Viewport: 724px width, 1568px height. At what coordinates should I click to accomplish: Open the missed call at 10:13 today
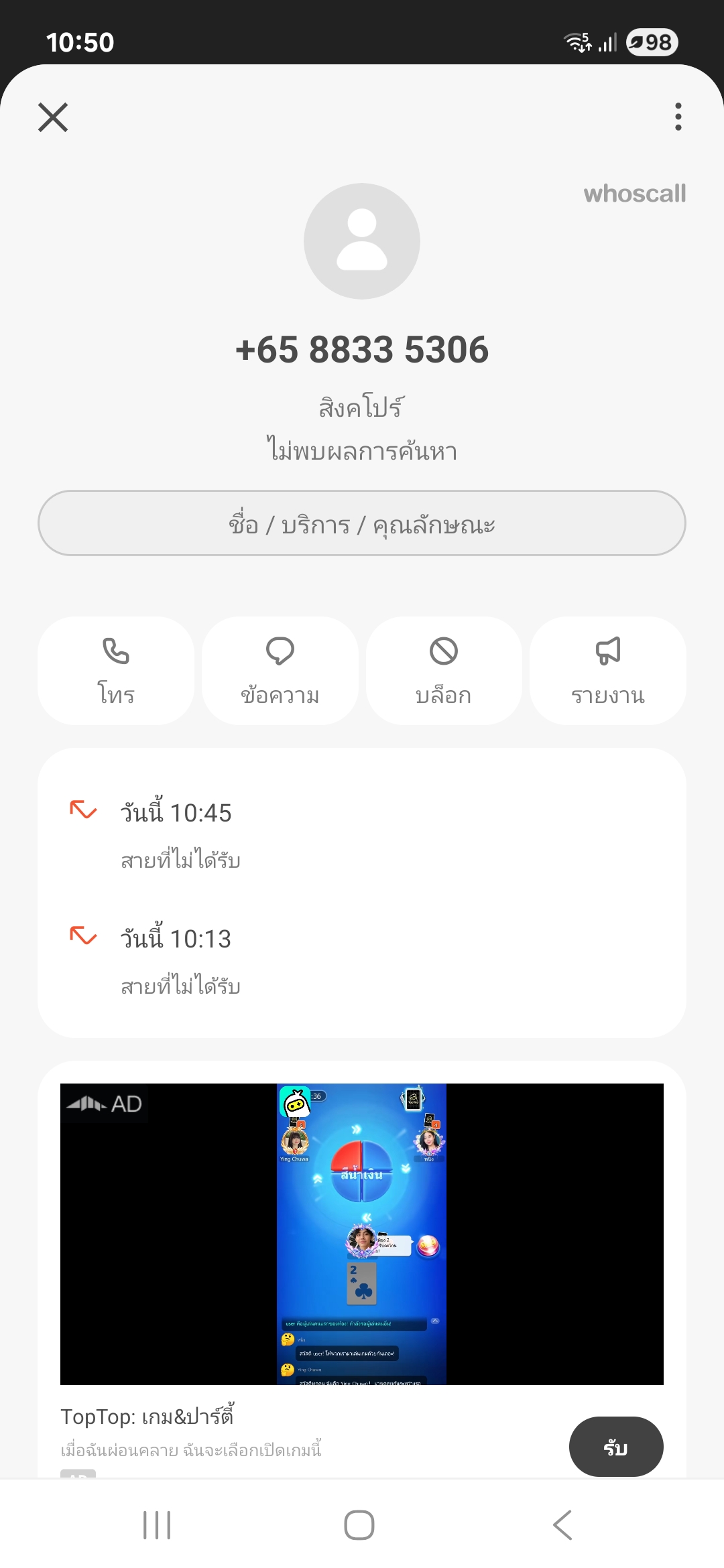[x=362, y=961]
